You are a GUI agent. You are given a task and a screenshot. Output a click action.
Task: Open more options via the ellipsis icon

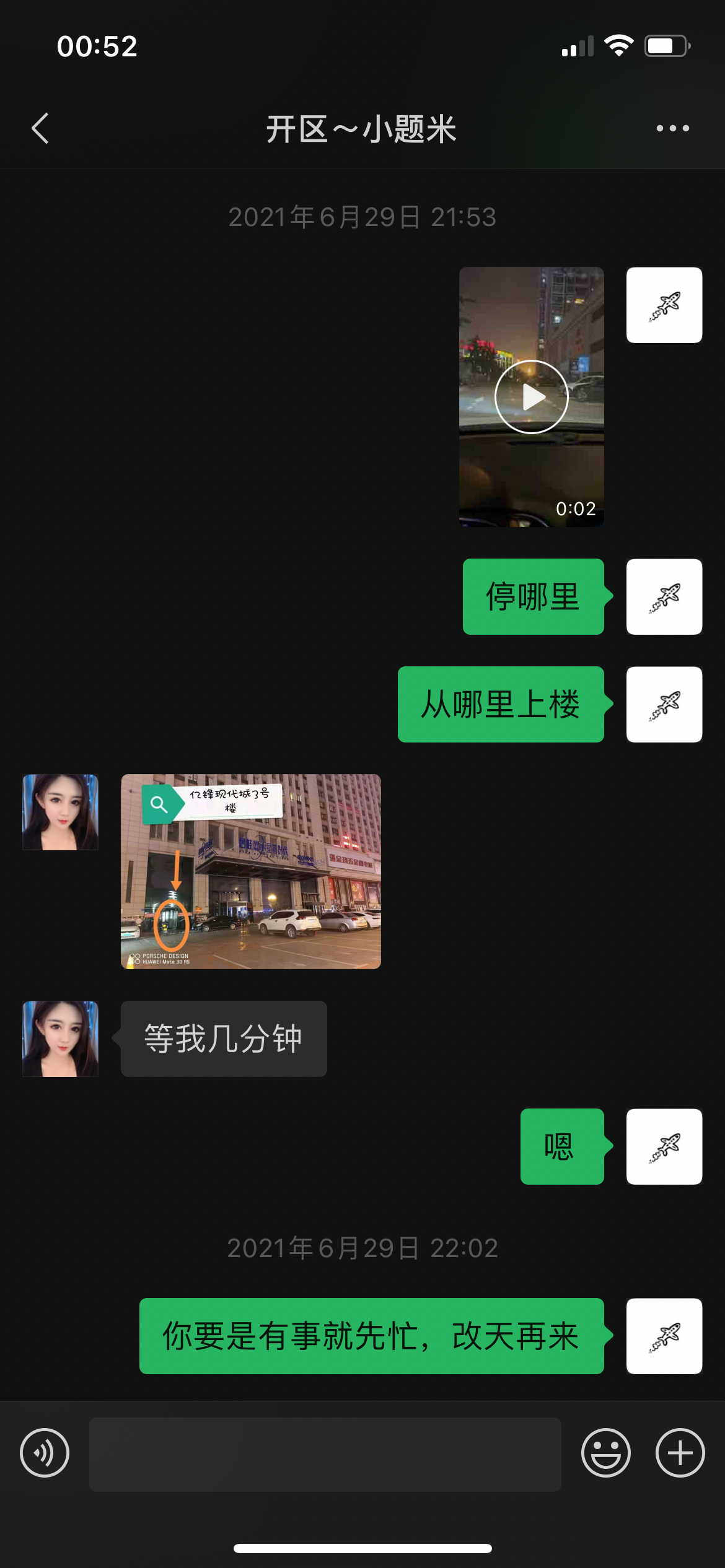click(672, 128)
